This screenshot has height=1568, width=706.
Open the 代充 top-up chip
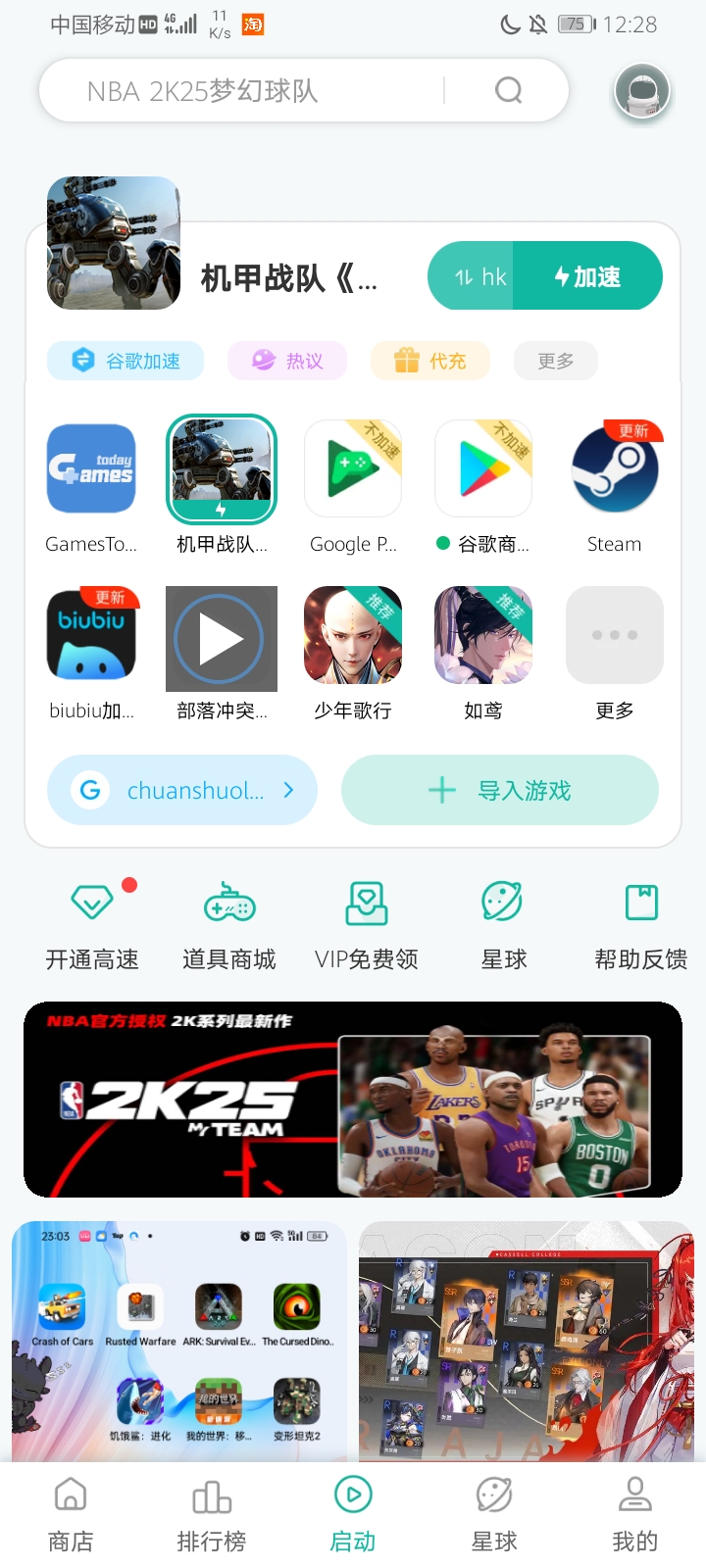pyautogui.click(x=430, y=361)
